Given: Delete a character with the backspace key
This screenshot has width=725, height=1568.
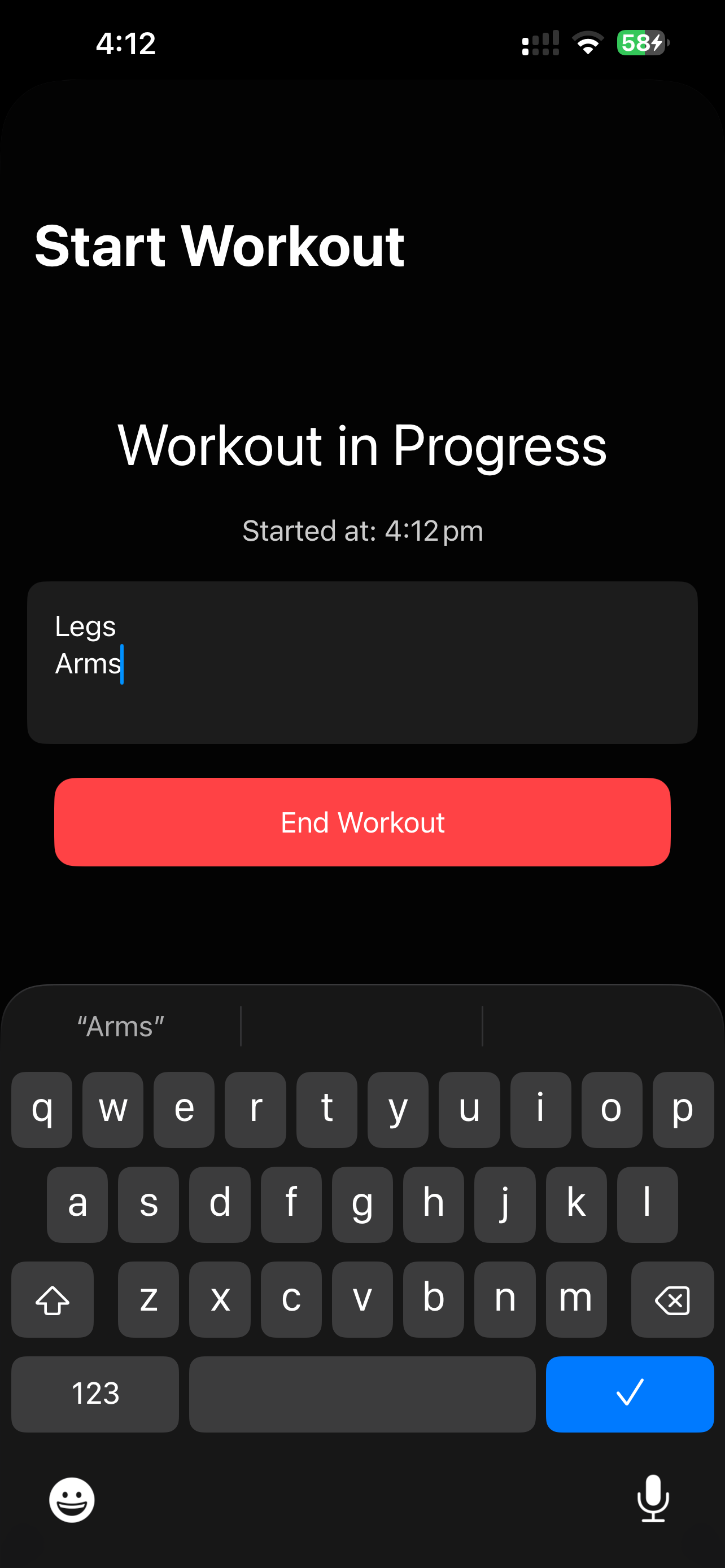Looking at the screenshot, I should [671, 1299].
